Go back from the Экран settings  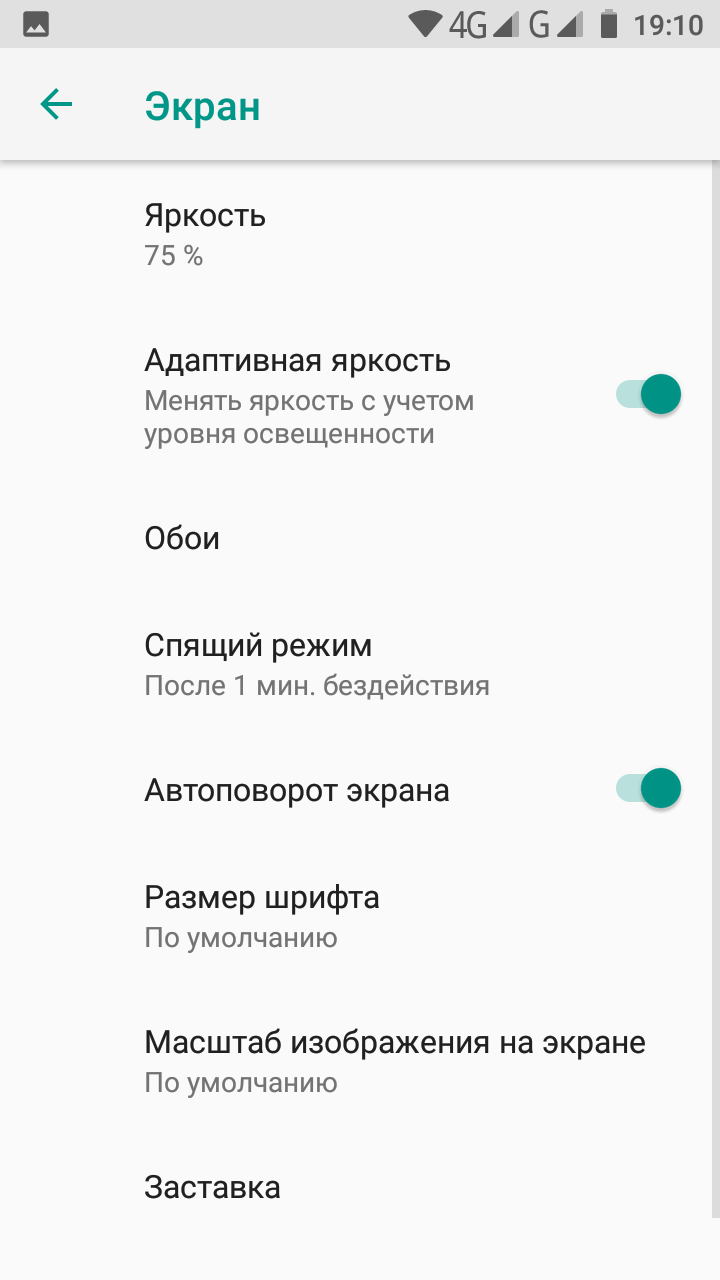56,104
